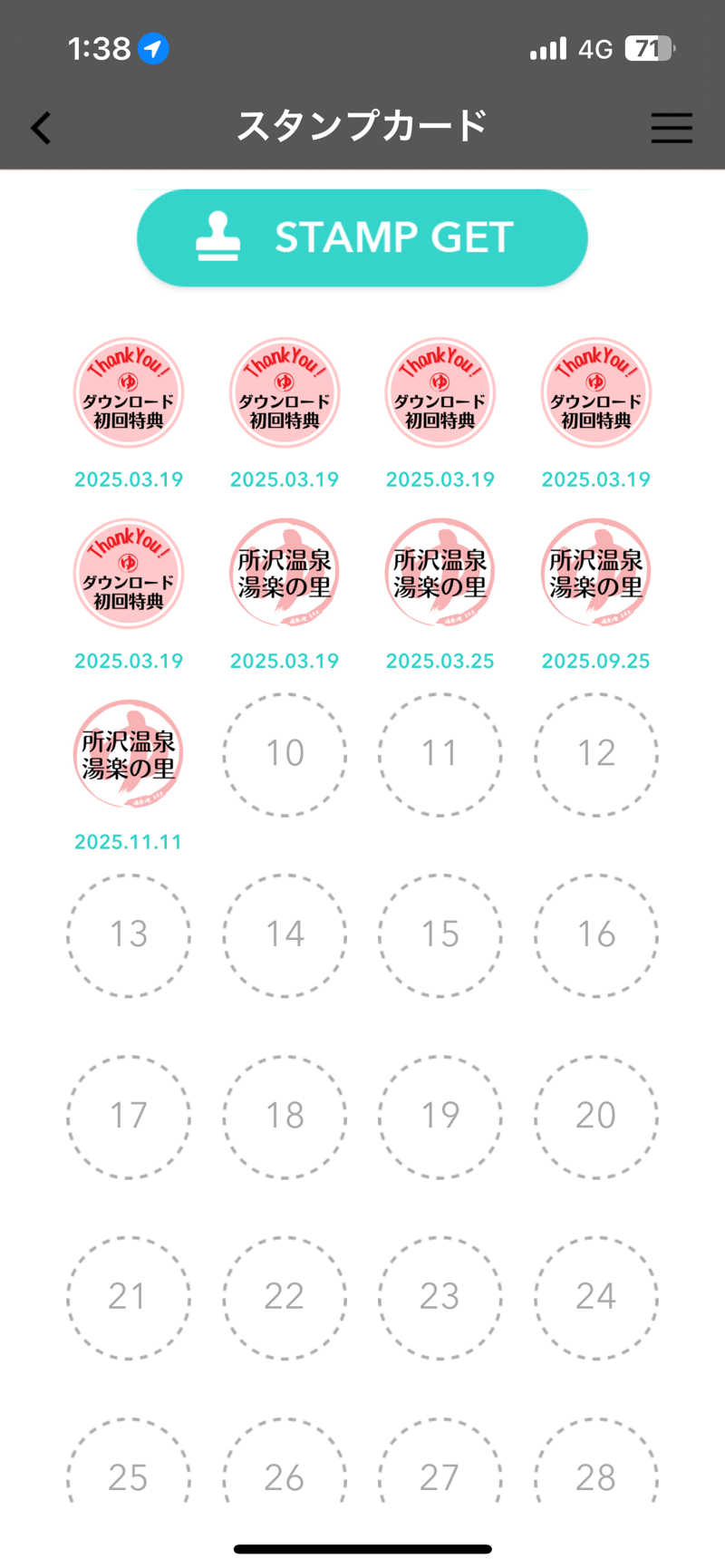Image resolution: width=725 pixels, height=1568 pixels.
Task: Tap the STAMP GET button
Action: [362, 238]
